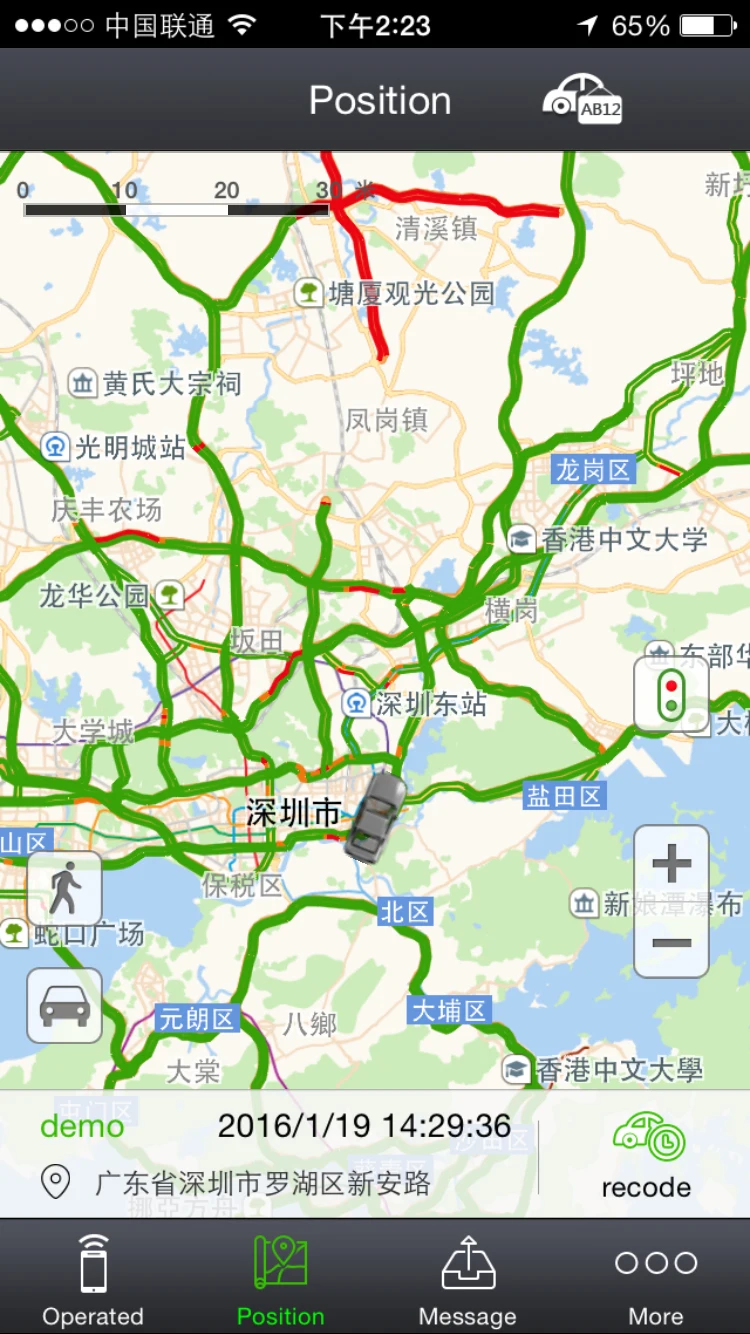
Task: Open the vehicle selection icon in header
Action: (582, 99)
